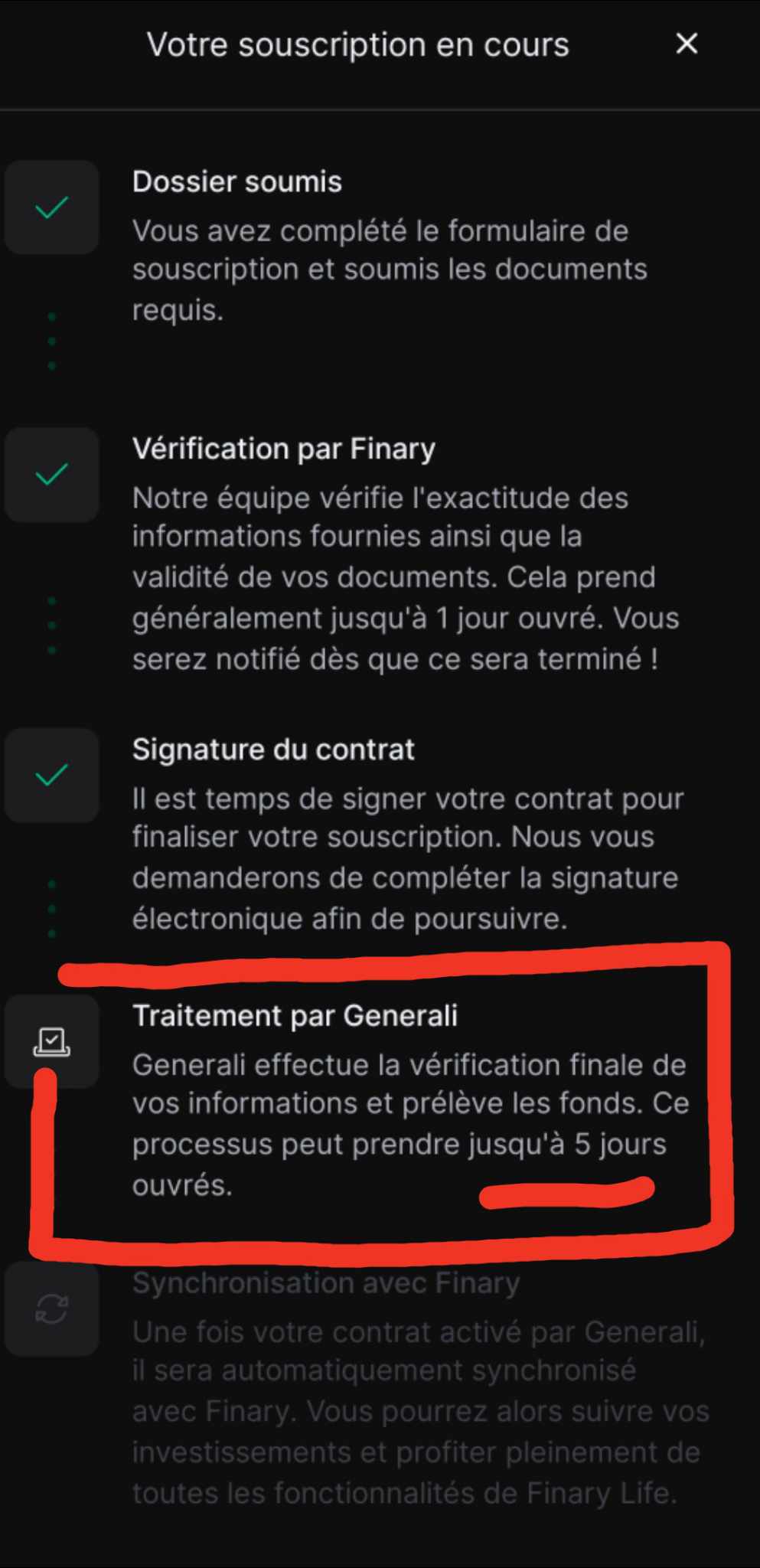Close the subscription progress dialog

point(687,44)
